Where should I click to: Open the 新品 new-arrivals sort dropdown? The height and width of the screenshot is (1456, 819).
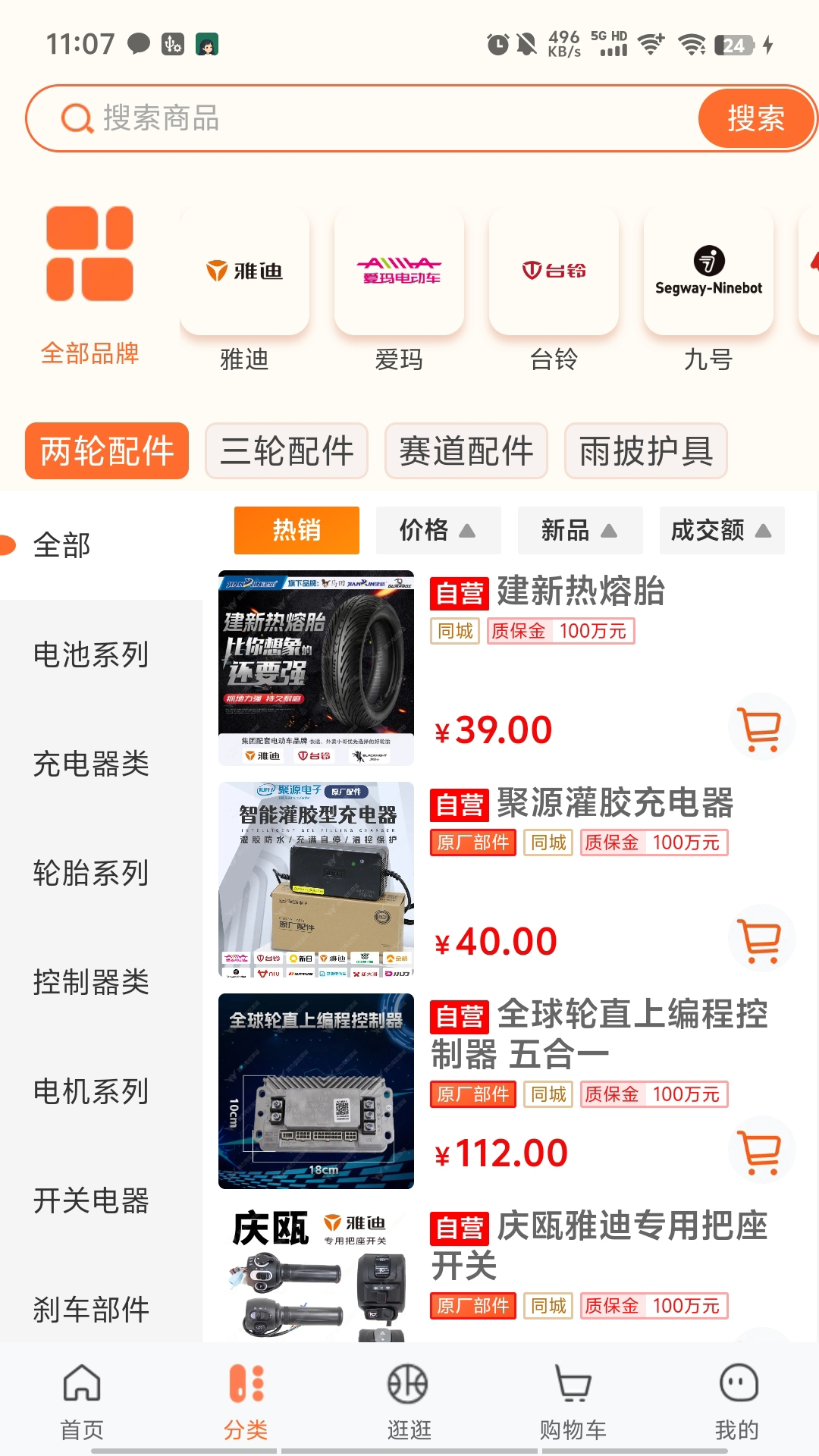579,530
